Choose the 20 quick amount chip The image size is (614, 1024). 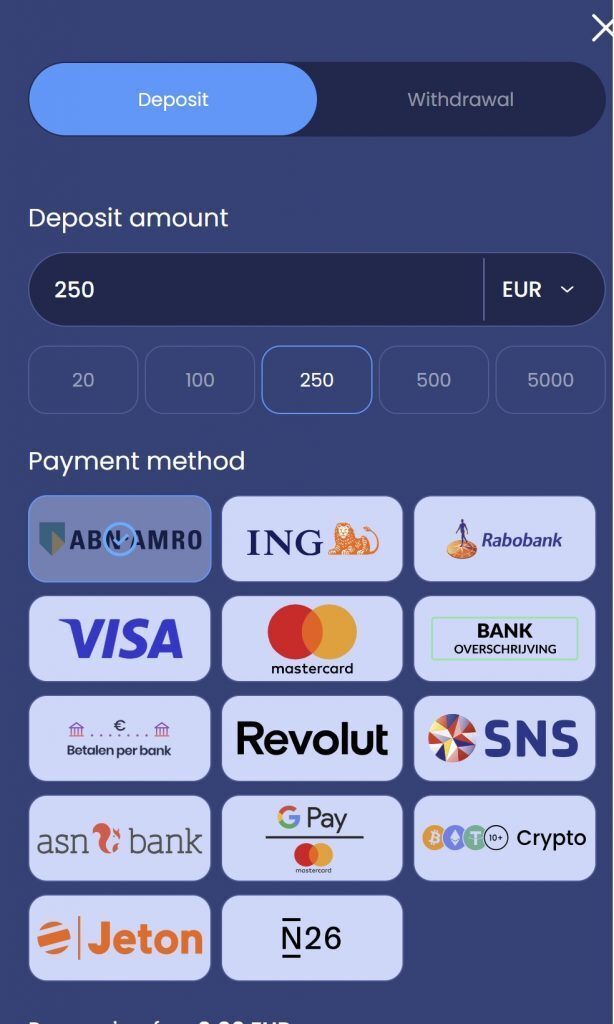[83, 380]
